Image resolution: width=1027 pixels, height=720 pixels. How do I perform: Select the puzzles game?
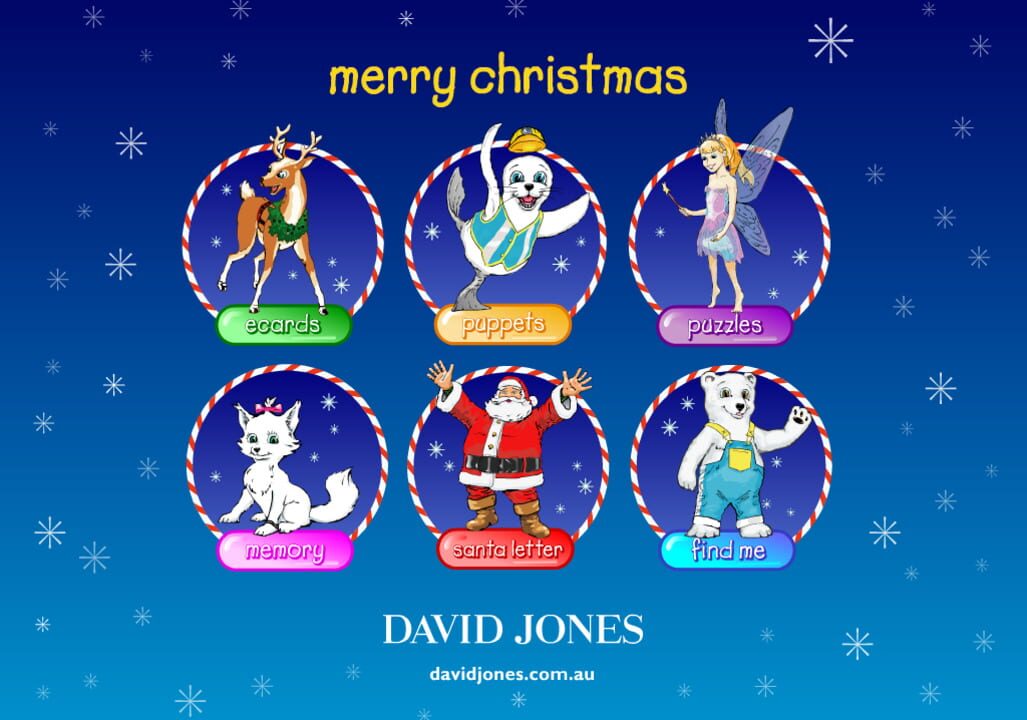[x=724, y=325]
